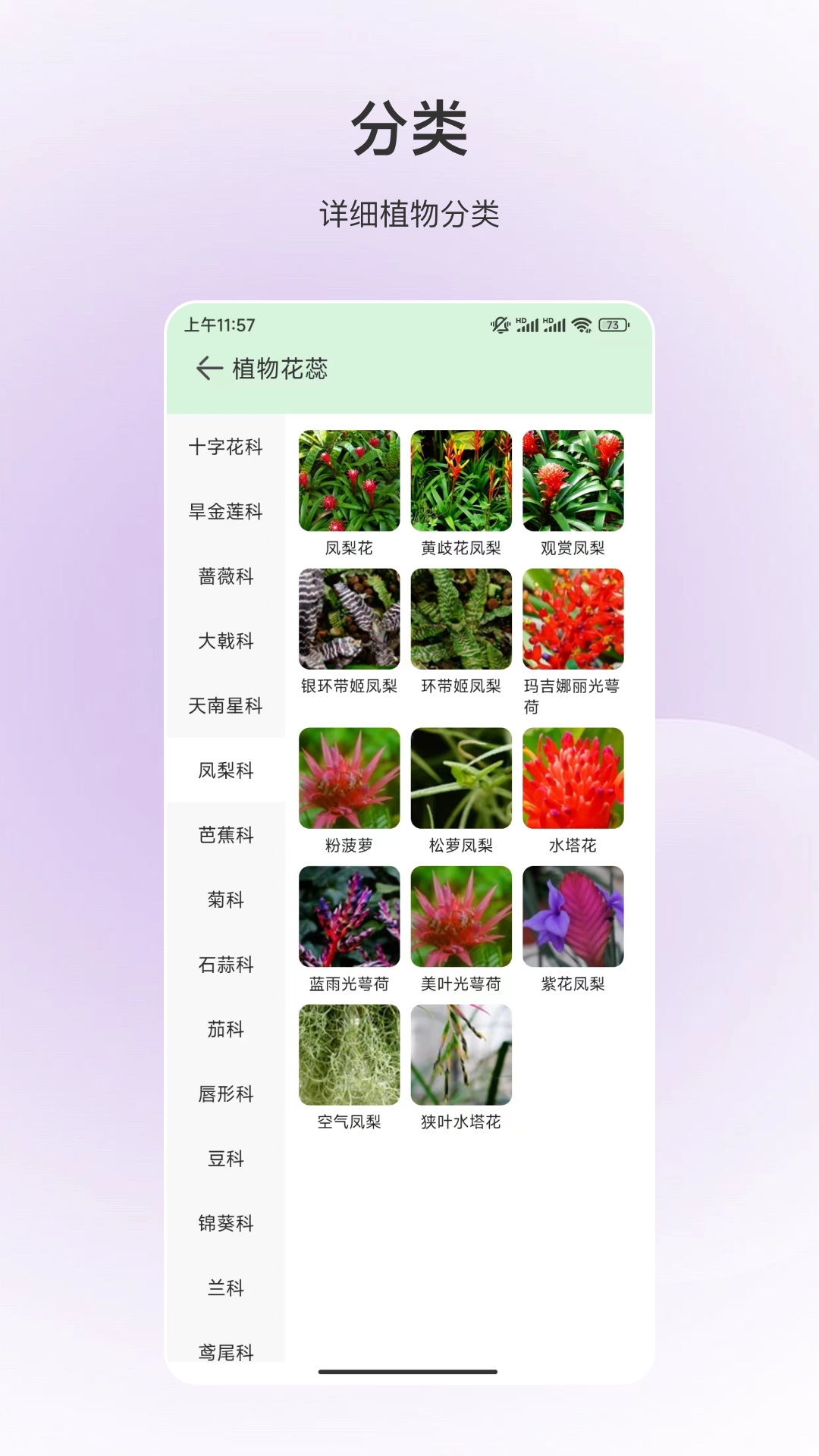View the 紫花凤梨 photo
This screenshot has width=819, height=1456.
(x=573, y=918)
